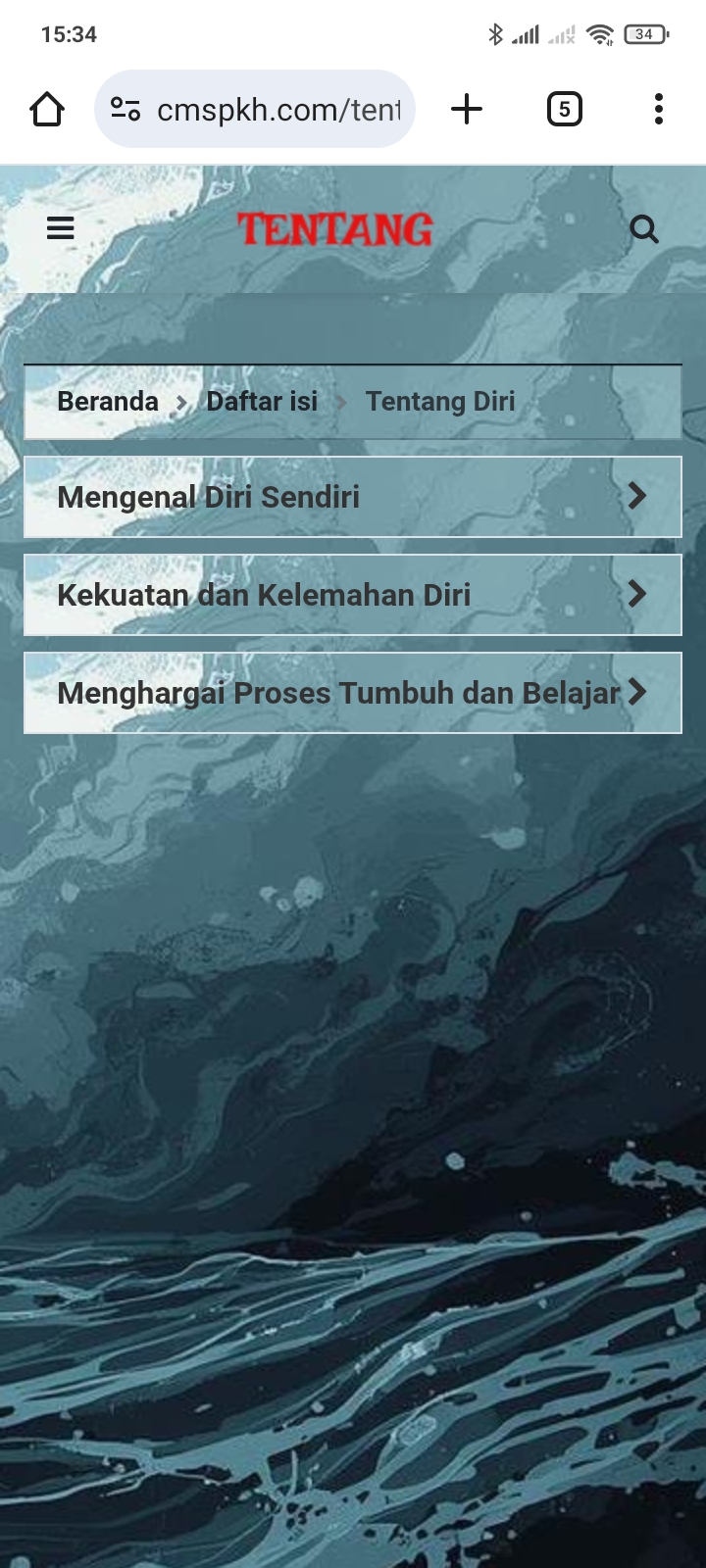Go to Beranda breadcrumb link
The width and height of the screenshot is (706, 1568).
click(x=108, y=402)
